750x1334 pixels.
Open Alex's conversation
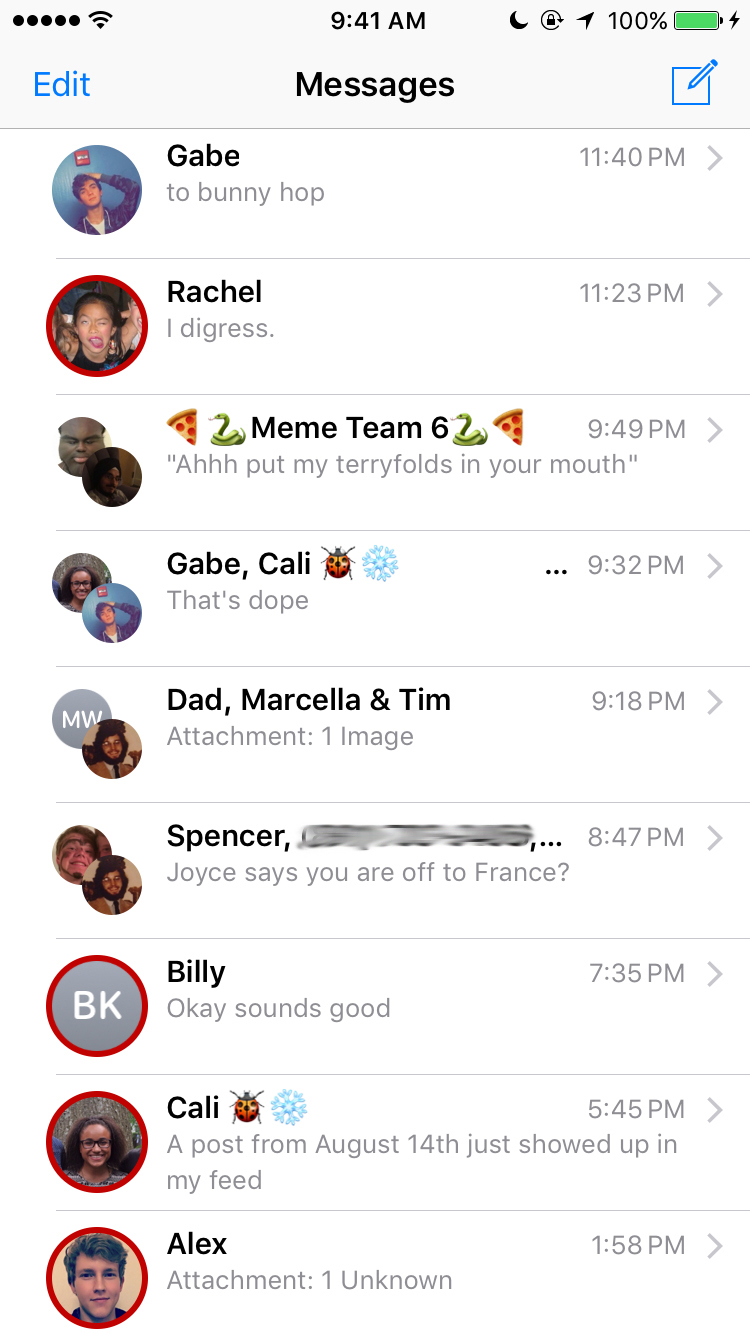point(375,1272)
